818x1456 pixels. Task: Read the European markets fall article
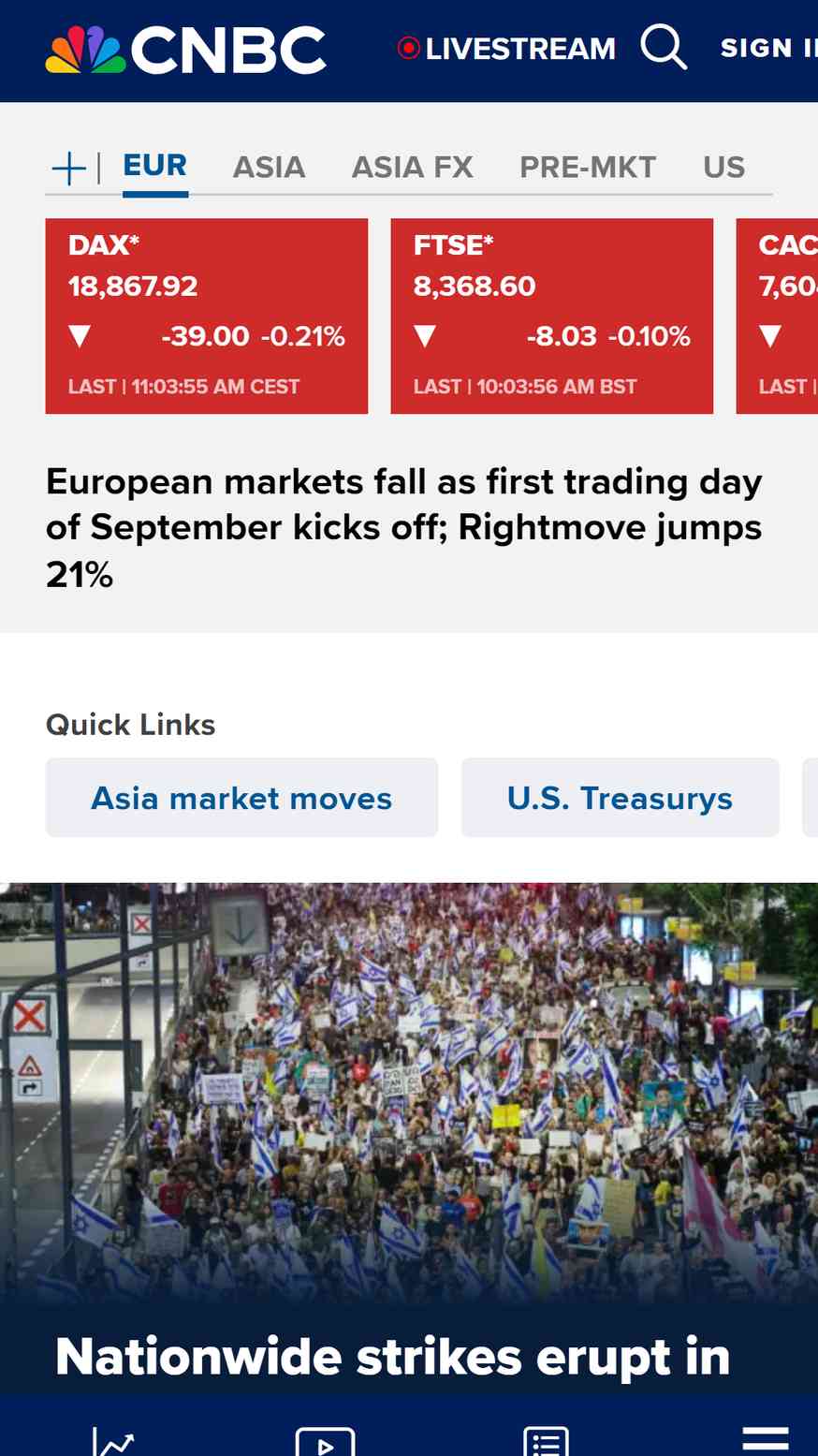coord(404,527)
